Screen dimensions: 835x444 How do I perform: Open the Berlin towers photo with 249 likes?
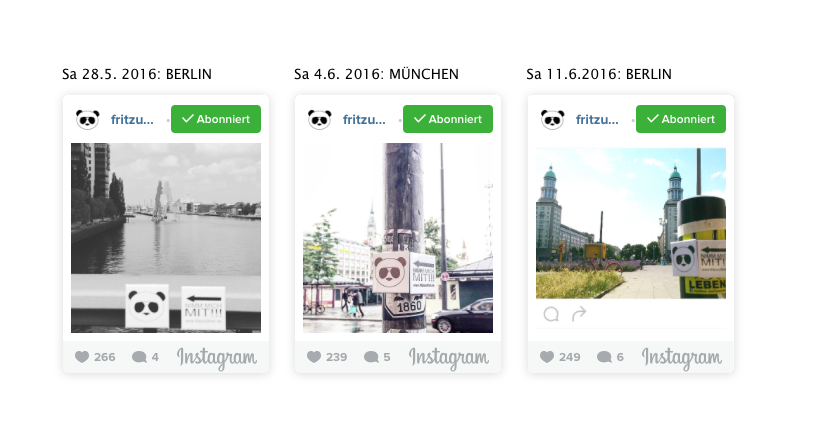[x=631, y=223]
